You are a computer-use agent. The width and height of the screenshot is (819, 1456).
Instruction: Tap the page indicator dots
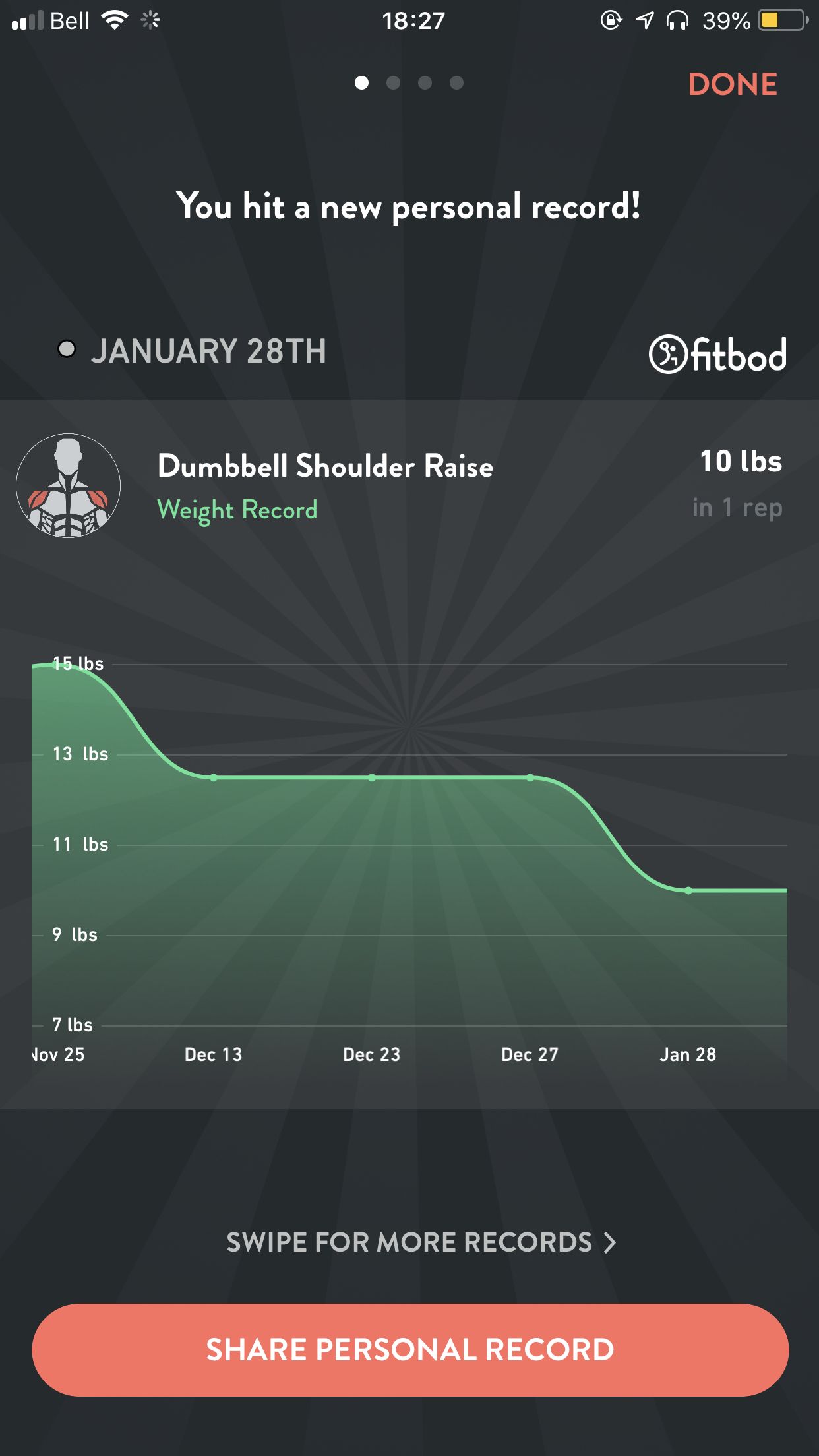[x=409, y=82]
